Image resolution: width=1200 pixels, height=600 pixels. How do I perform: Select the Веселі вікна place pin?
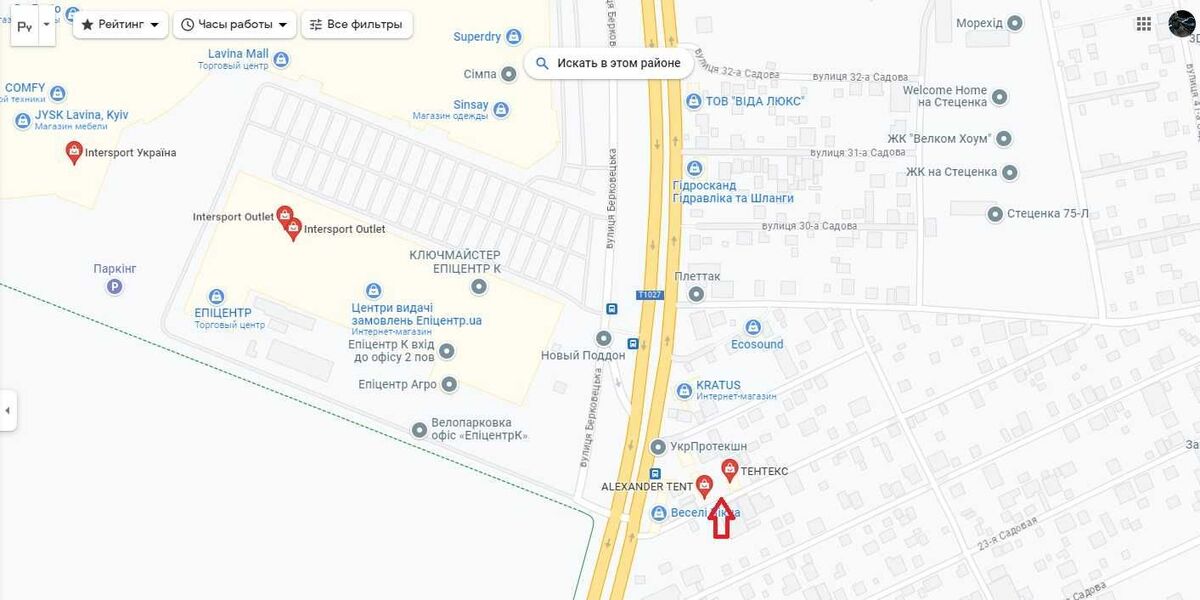coord(659,513)
